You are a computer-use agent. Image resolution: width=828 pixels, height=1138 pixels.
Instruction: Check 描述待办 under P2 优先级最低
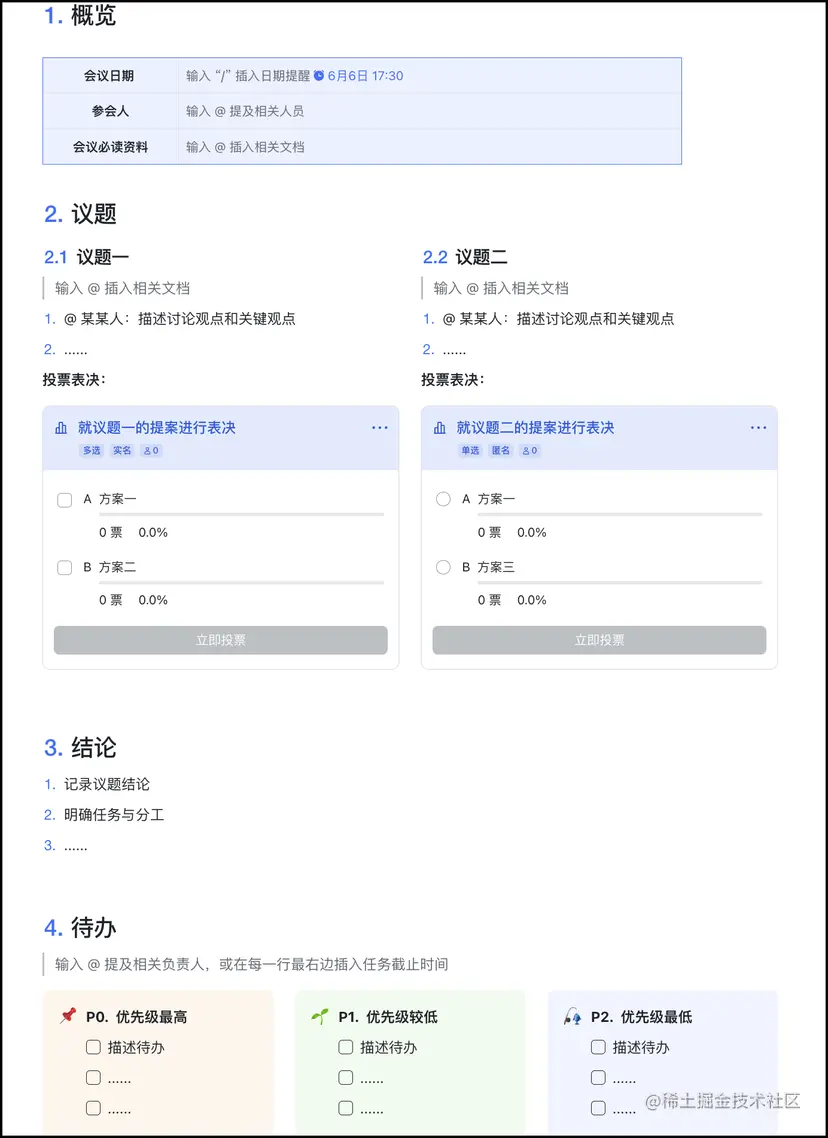point(598,1047)
